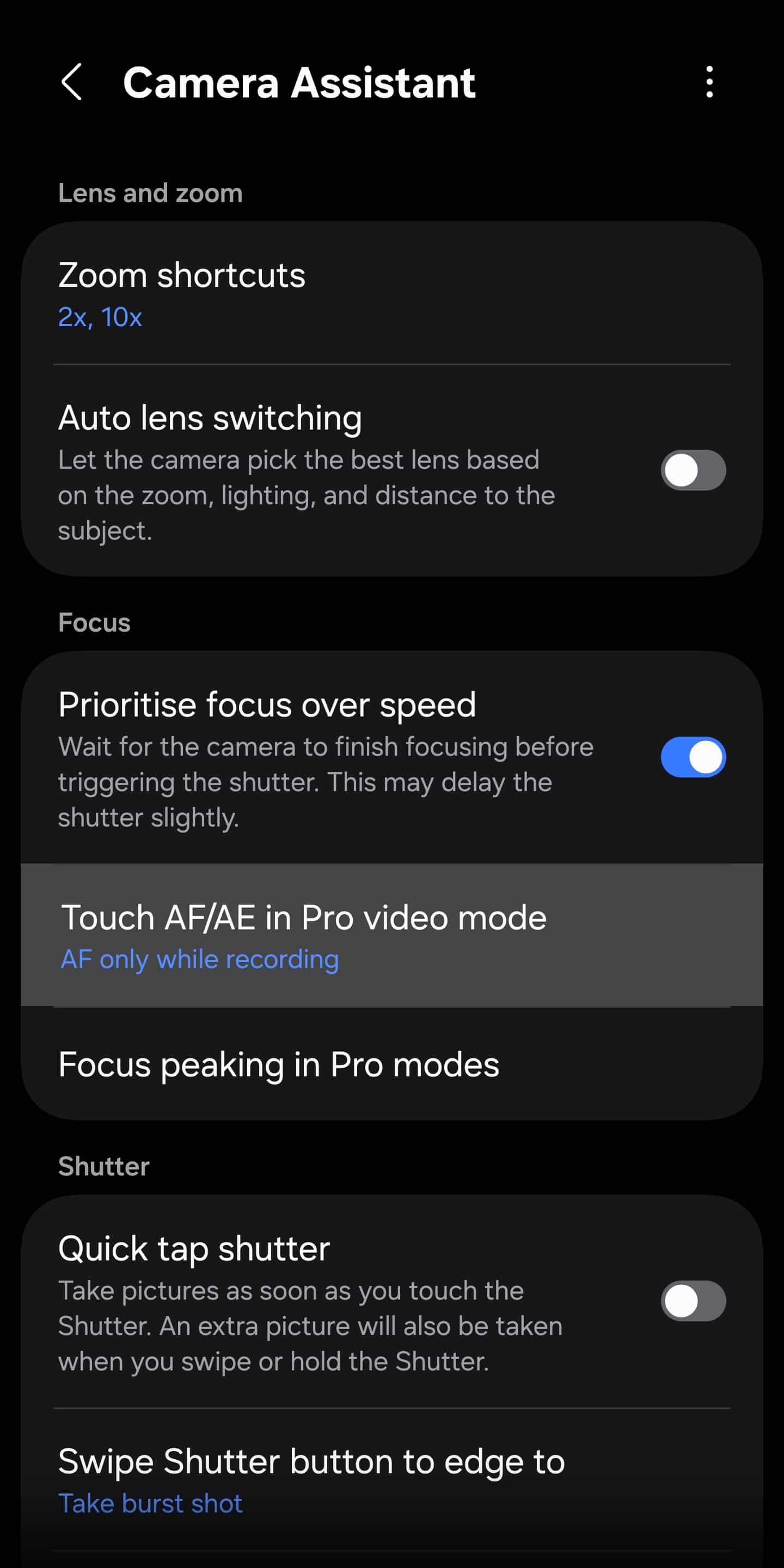Turn off Prioritise focus over speed
784x1568 pixels.
click(x=693, y=757)
